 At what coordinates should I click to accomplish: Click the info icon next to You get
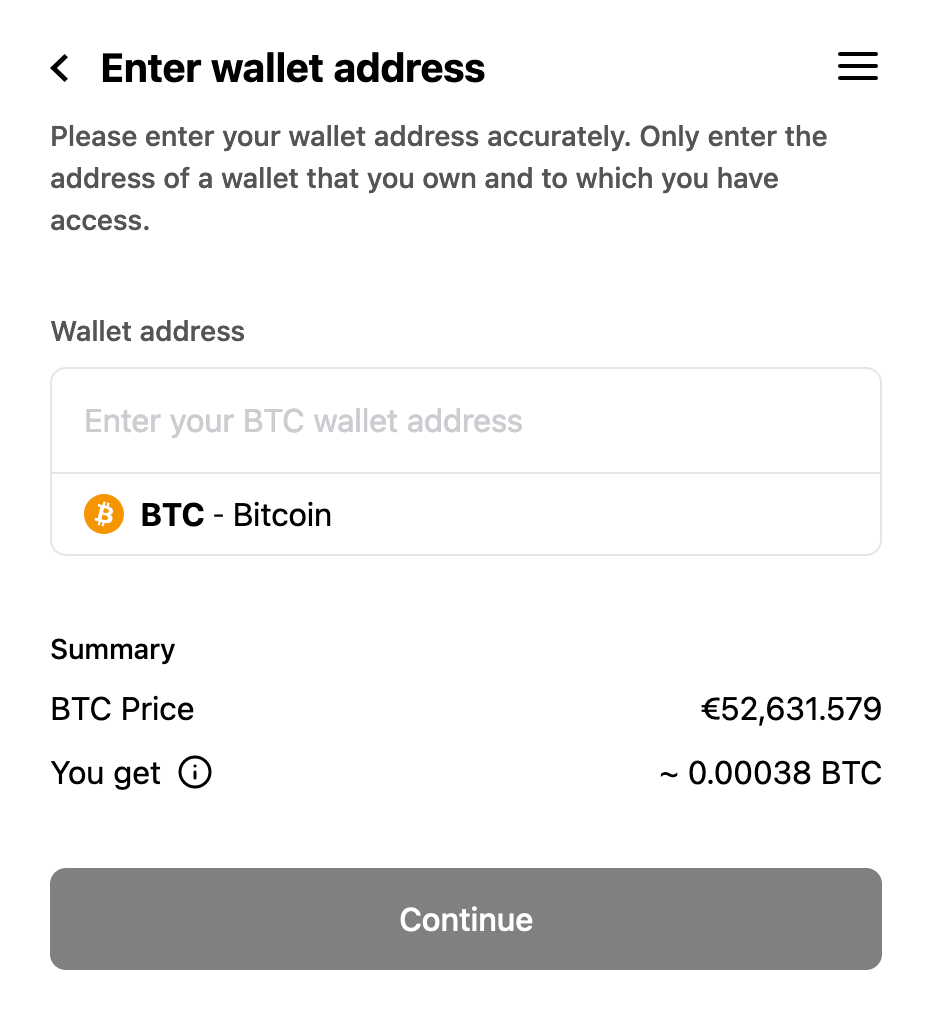(196, 772)
